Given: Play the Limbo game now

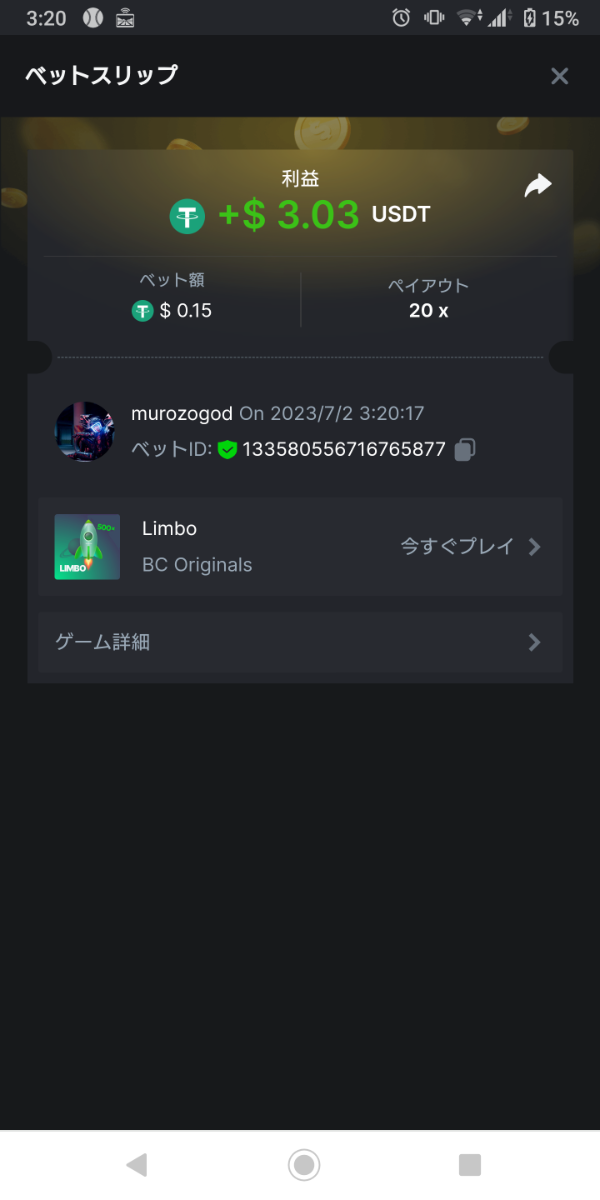Looking at the screenshot, I should point(470,547).
